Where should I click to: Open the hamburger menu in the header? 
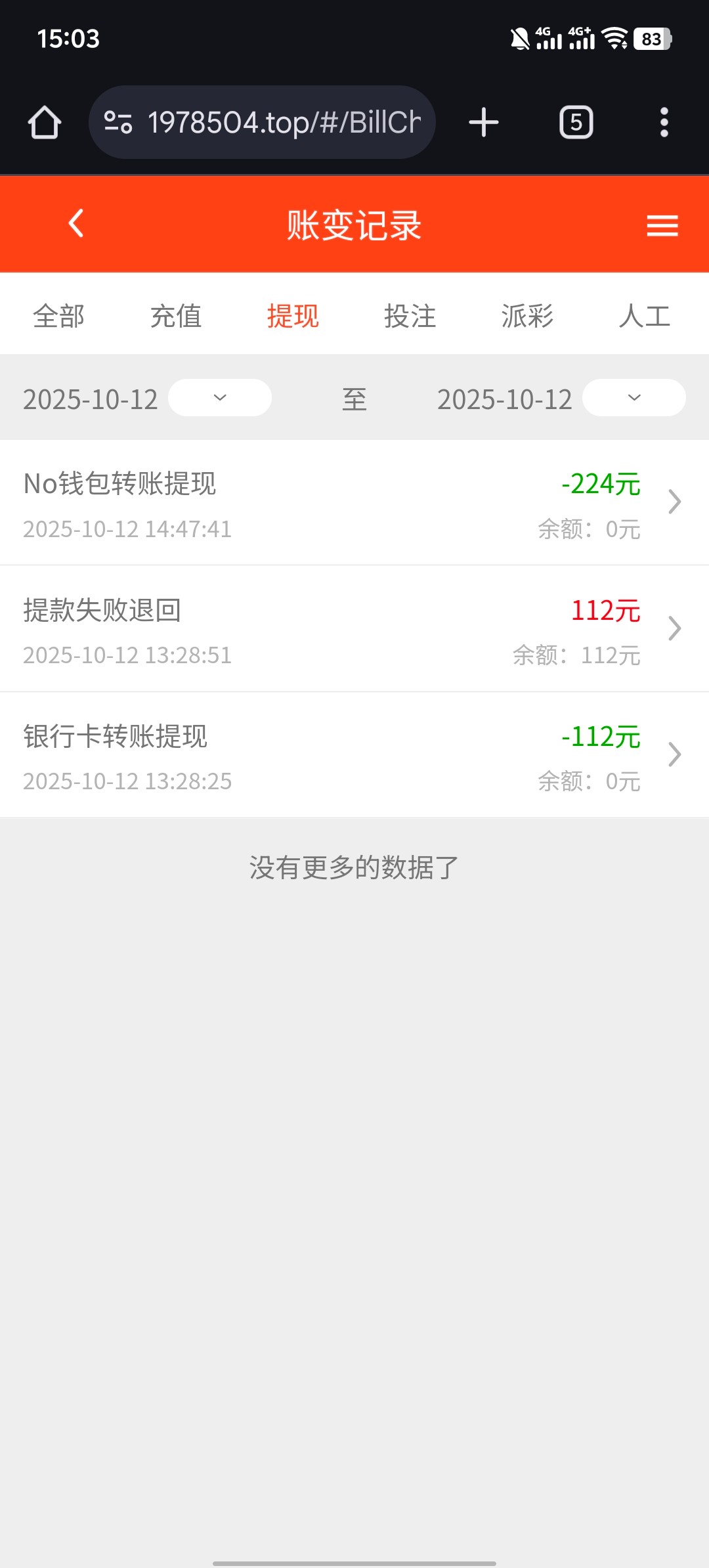click(662, 226)
